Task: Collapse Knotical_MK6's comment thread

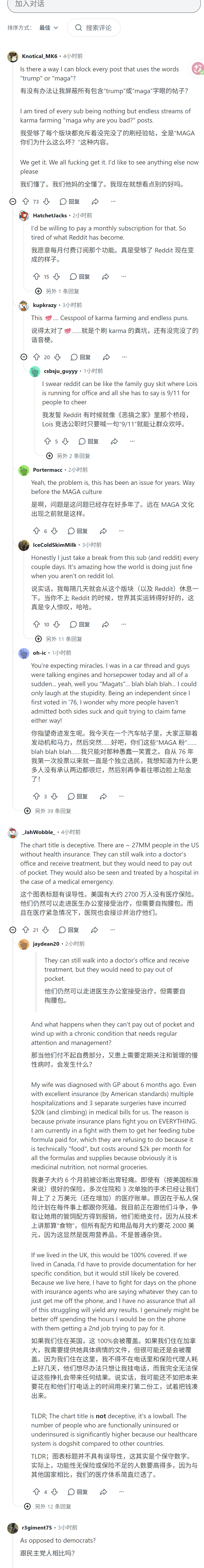Action: click(13, 202)
